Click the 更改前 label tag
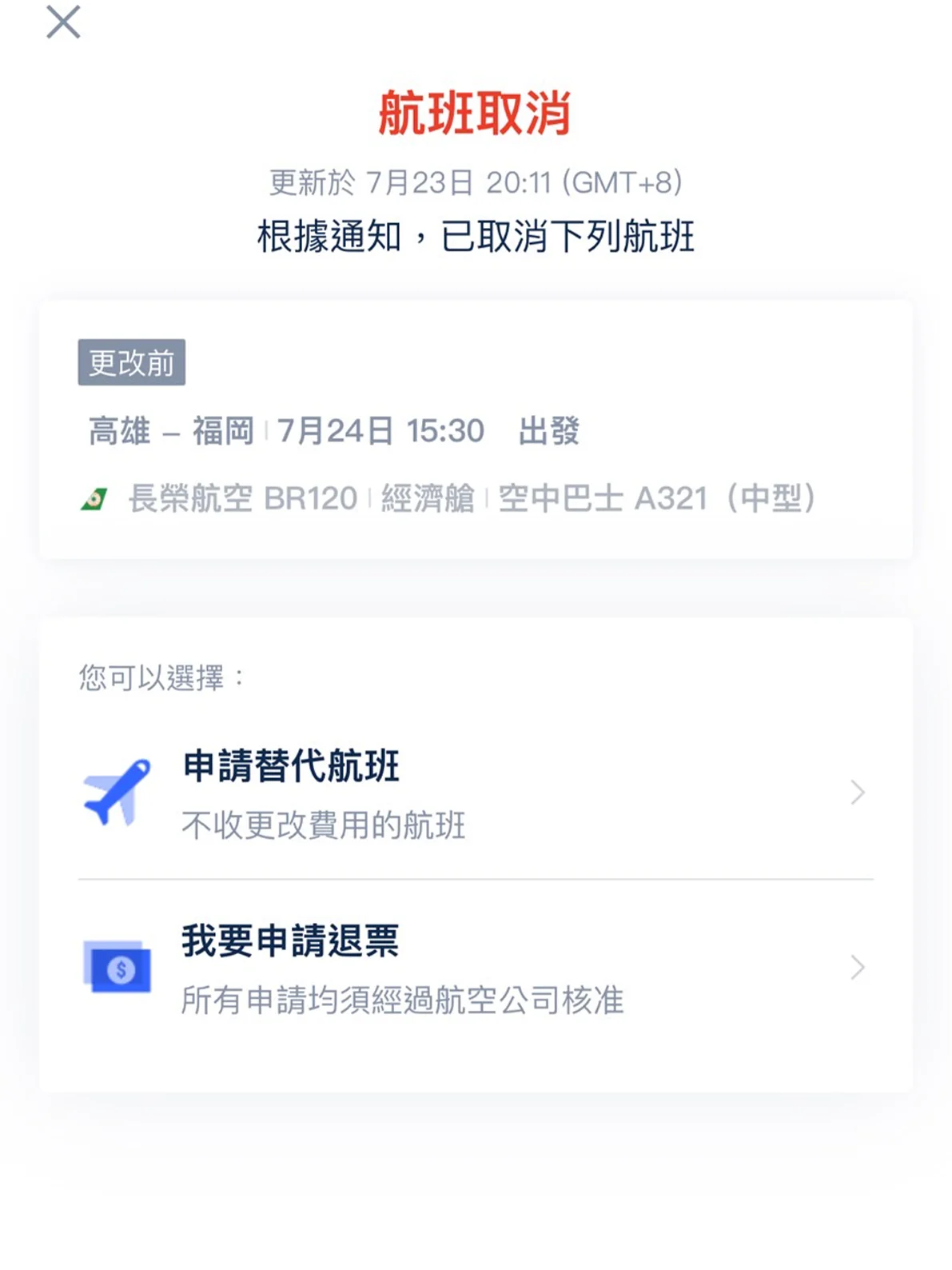952x1270 pixels. point(130,361)
